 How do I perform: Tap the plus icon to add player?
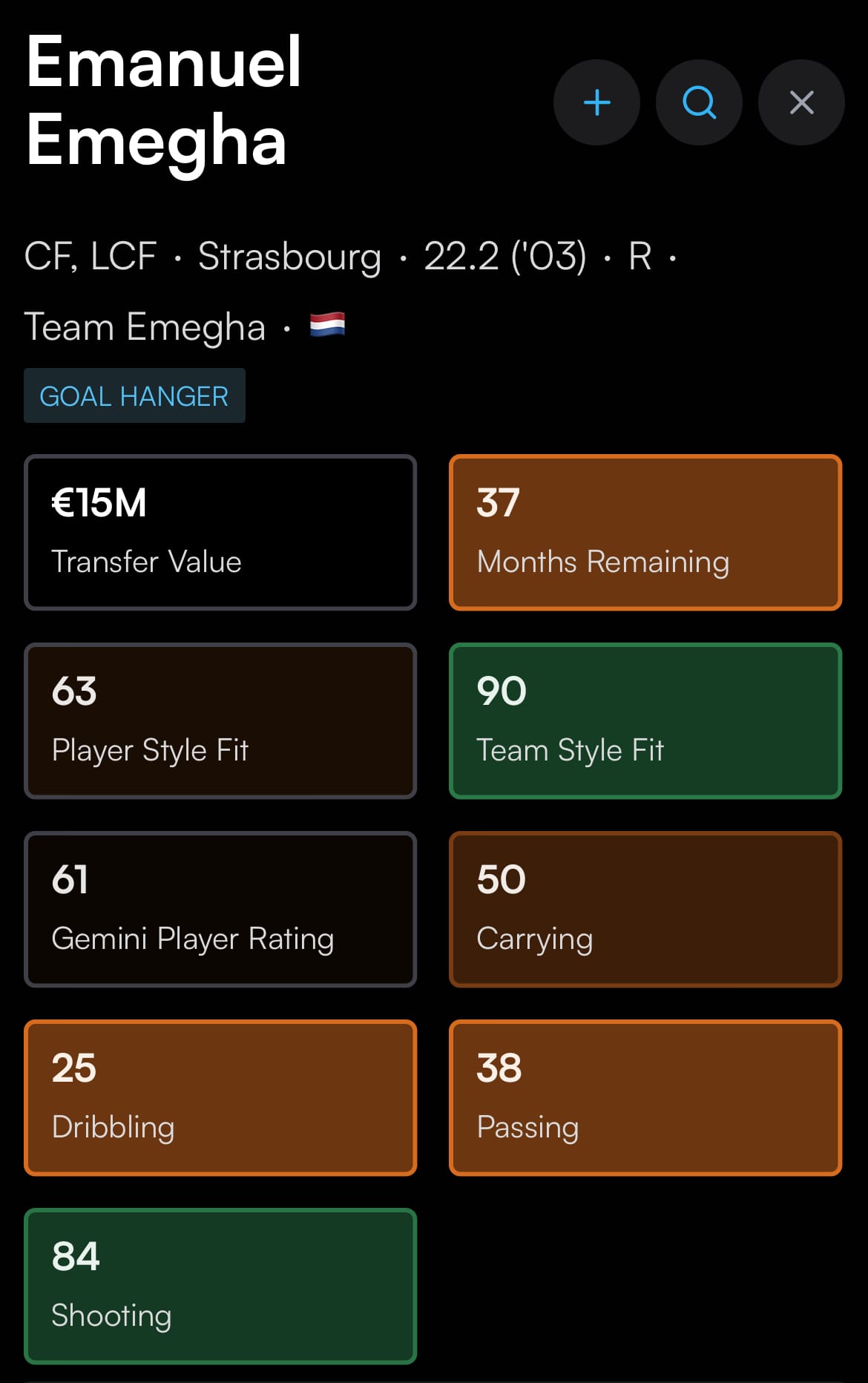[596, 102]
